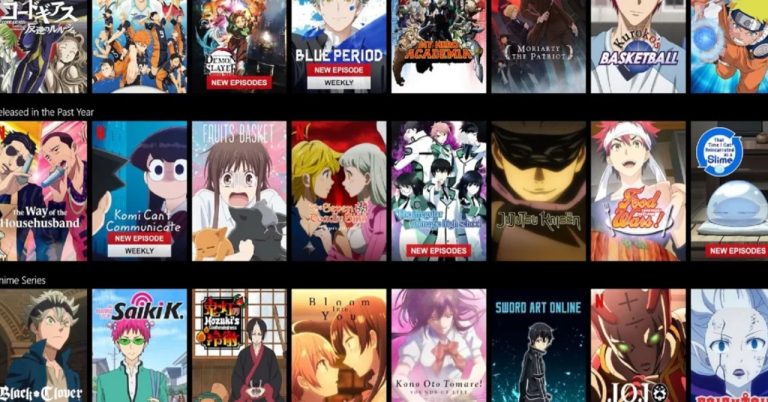
Task: Open the JoJo series tile
Action: pos(638,345)
